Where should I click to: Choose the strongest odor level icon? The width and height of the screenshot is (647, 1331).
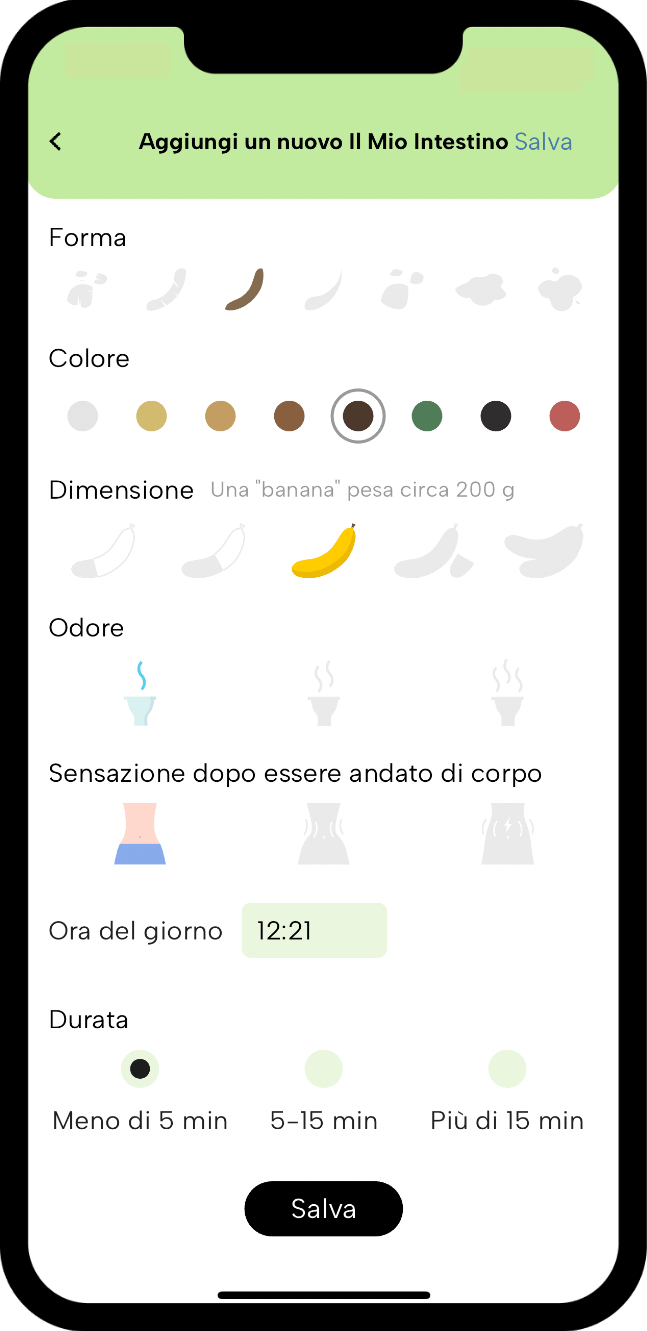(508, 693)
